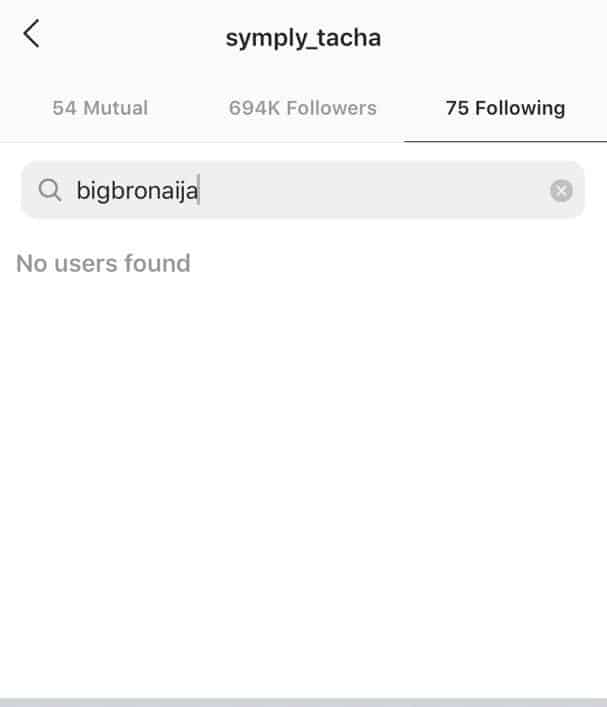Select the 75 Following tab
Screen dimensions: 607x707
pos(505,108)
